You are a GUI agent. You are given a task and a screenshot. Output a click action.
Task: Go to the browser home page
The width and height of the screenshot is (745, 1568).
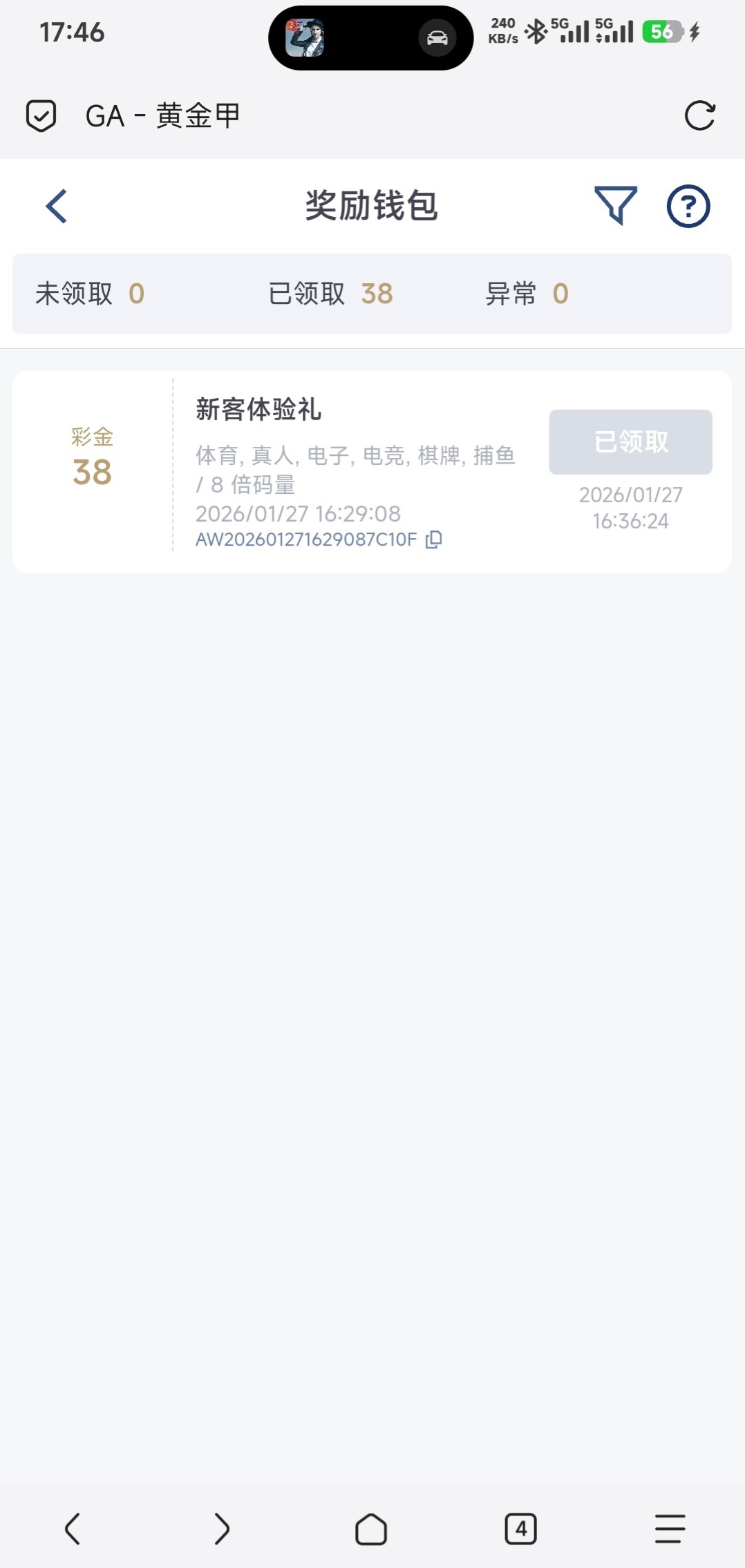click(371, 1529)
